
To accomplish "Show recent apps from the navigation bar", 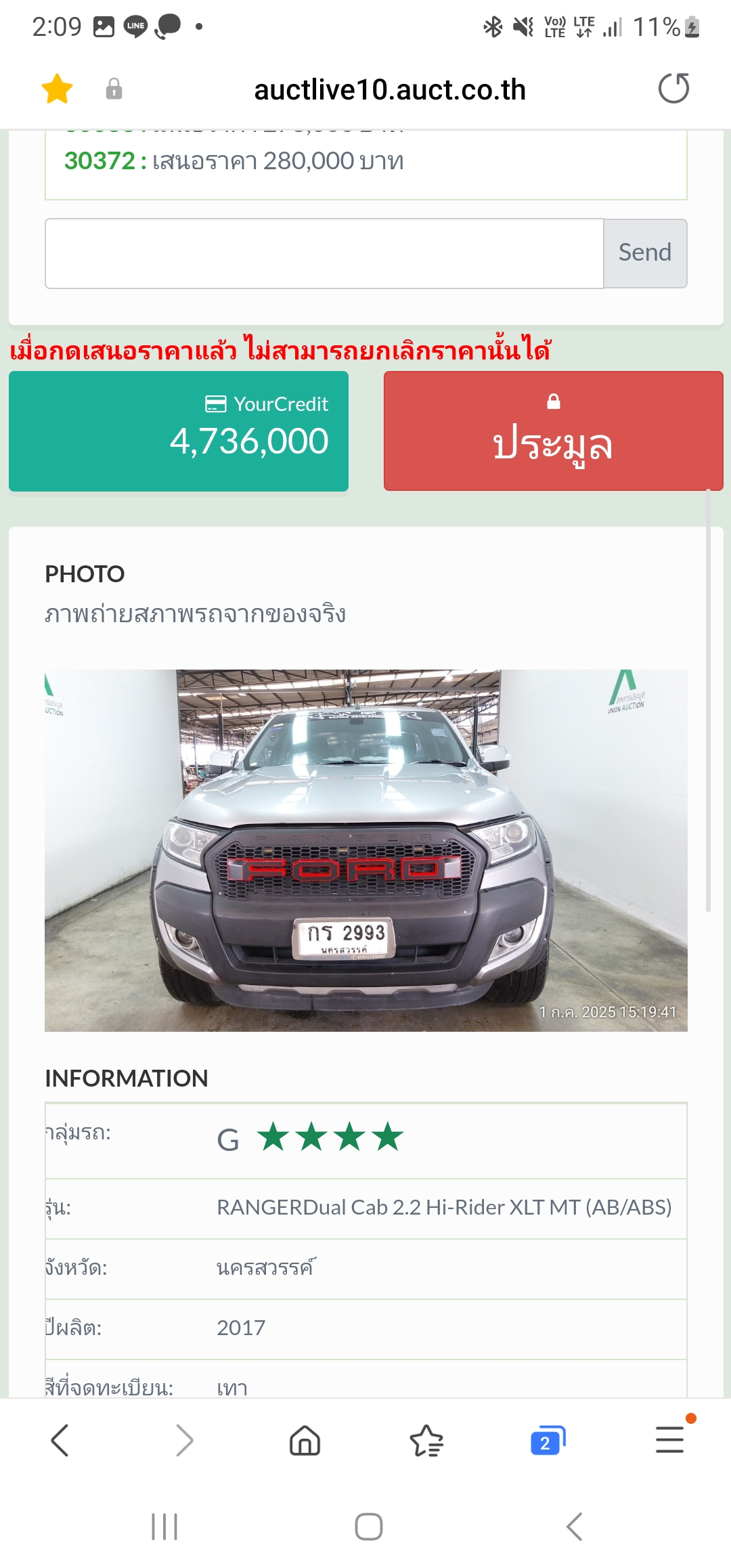I will (x=164, y=1527).
